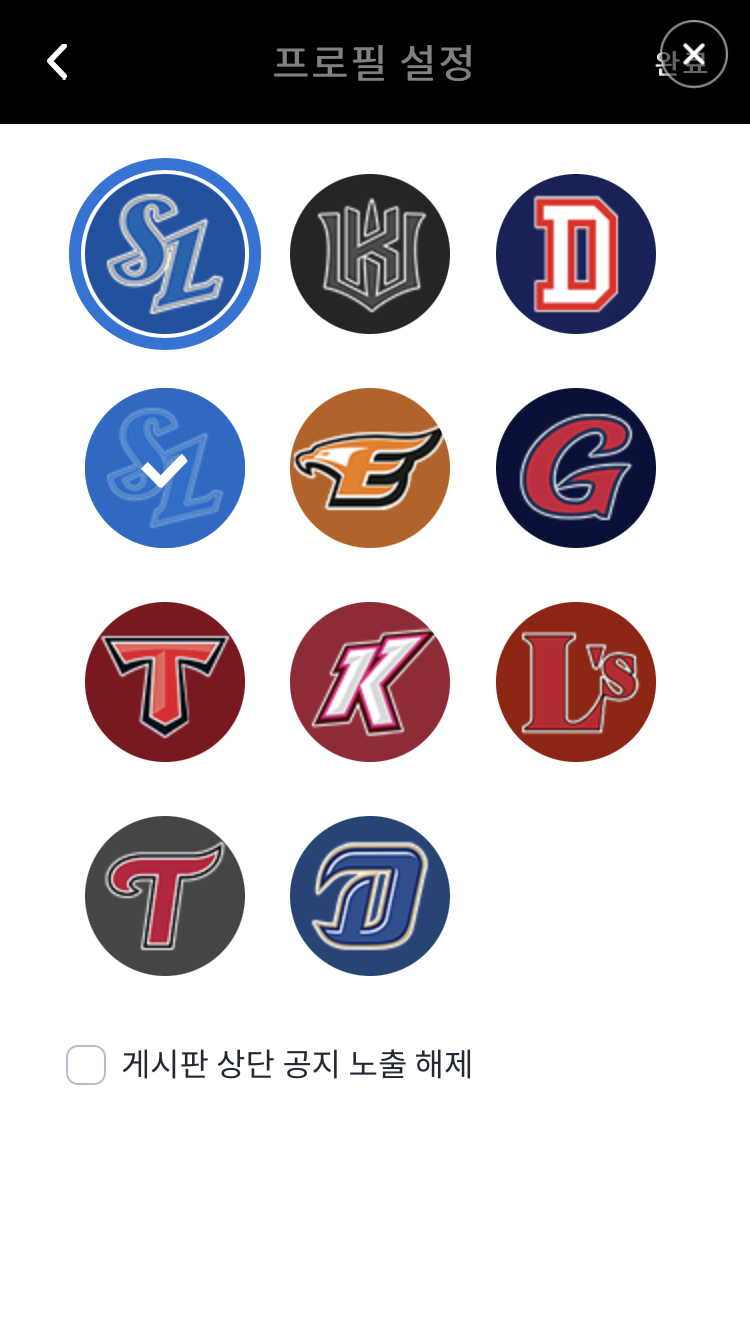Choose the gray Twins T logo

pos(165,896)
